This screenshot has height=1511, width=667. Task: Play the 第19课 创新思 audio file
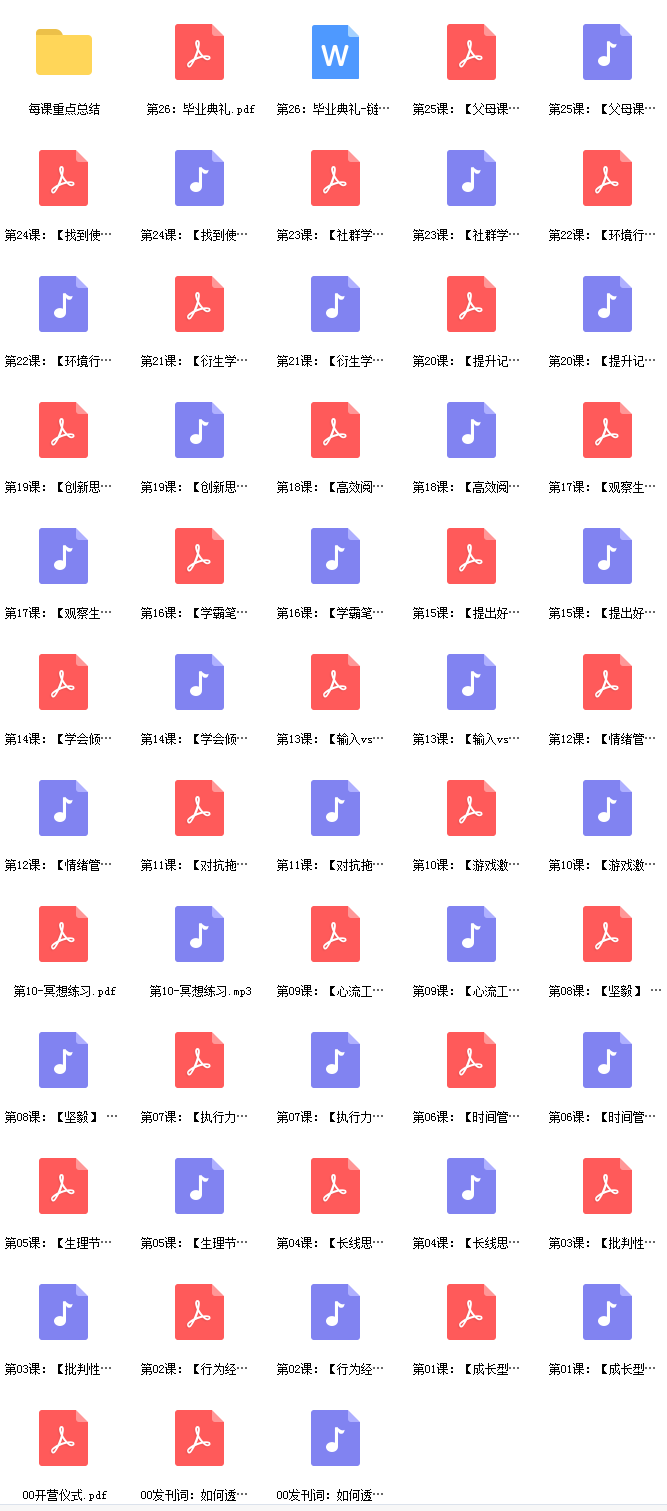pos(199,431)
